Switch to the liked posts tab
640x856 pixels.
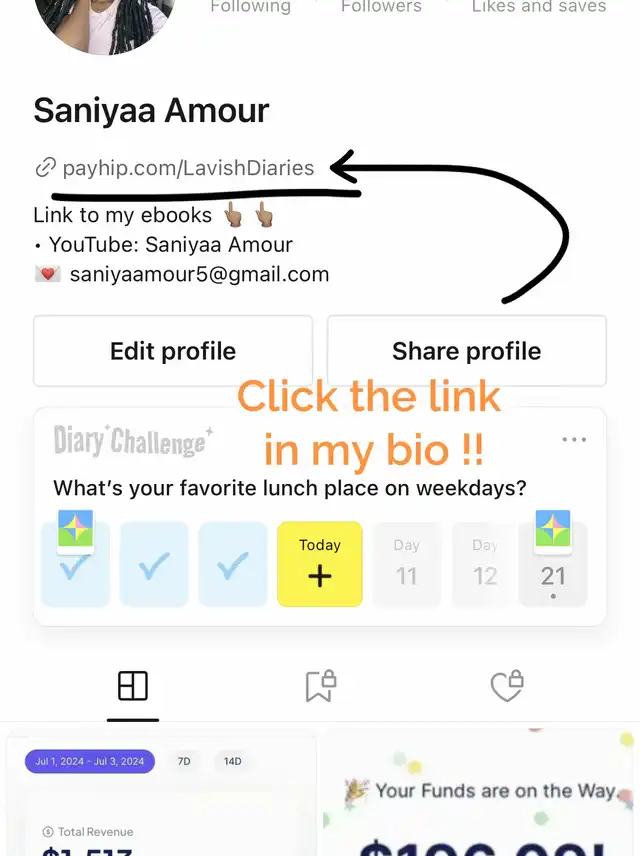pos(507,686)
